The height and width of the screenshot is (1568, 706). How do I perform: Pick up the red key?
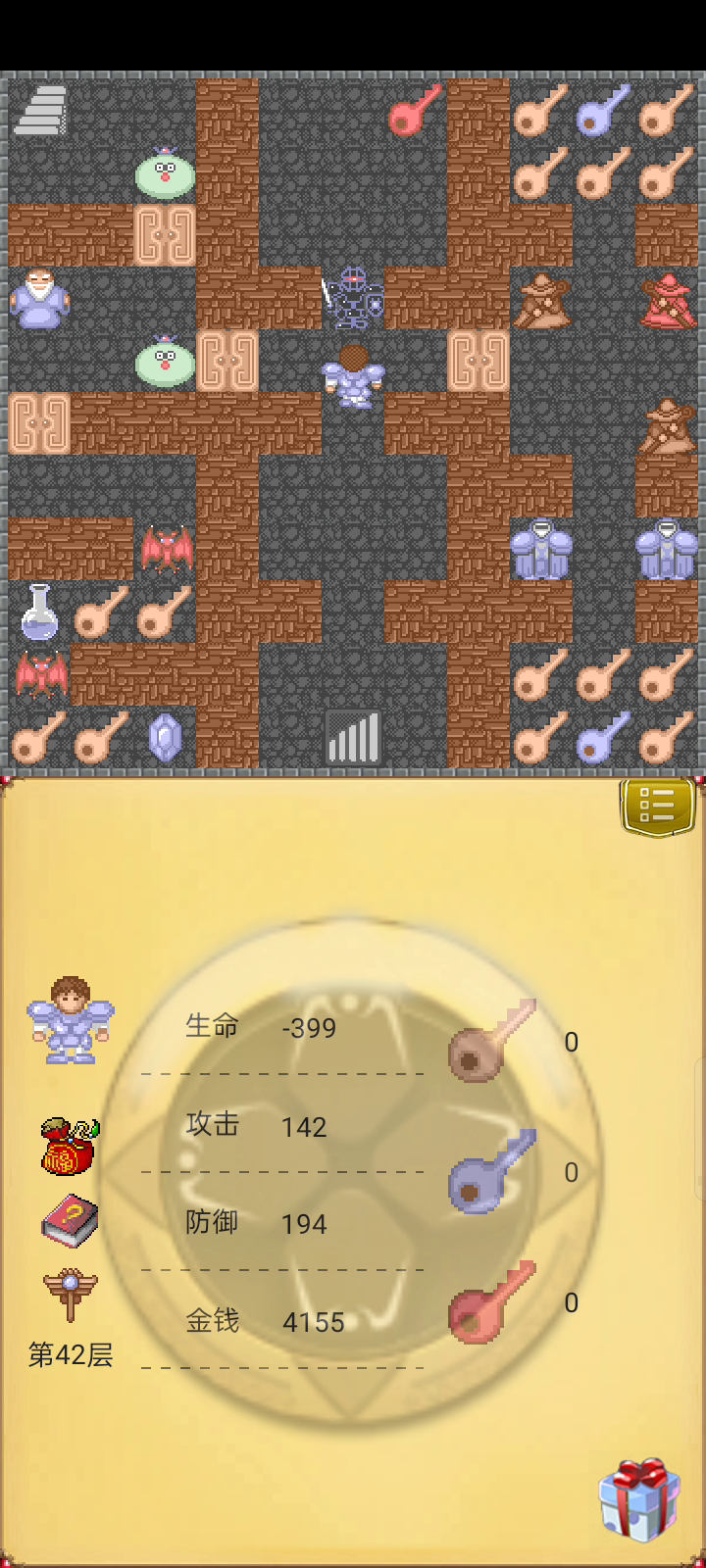[416, 110]
